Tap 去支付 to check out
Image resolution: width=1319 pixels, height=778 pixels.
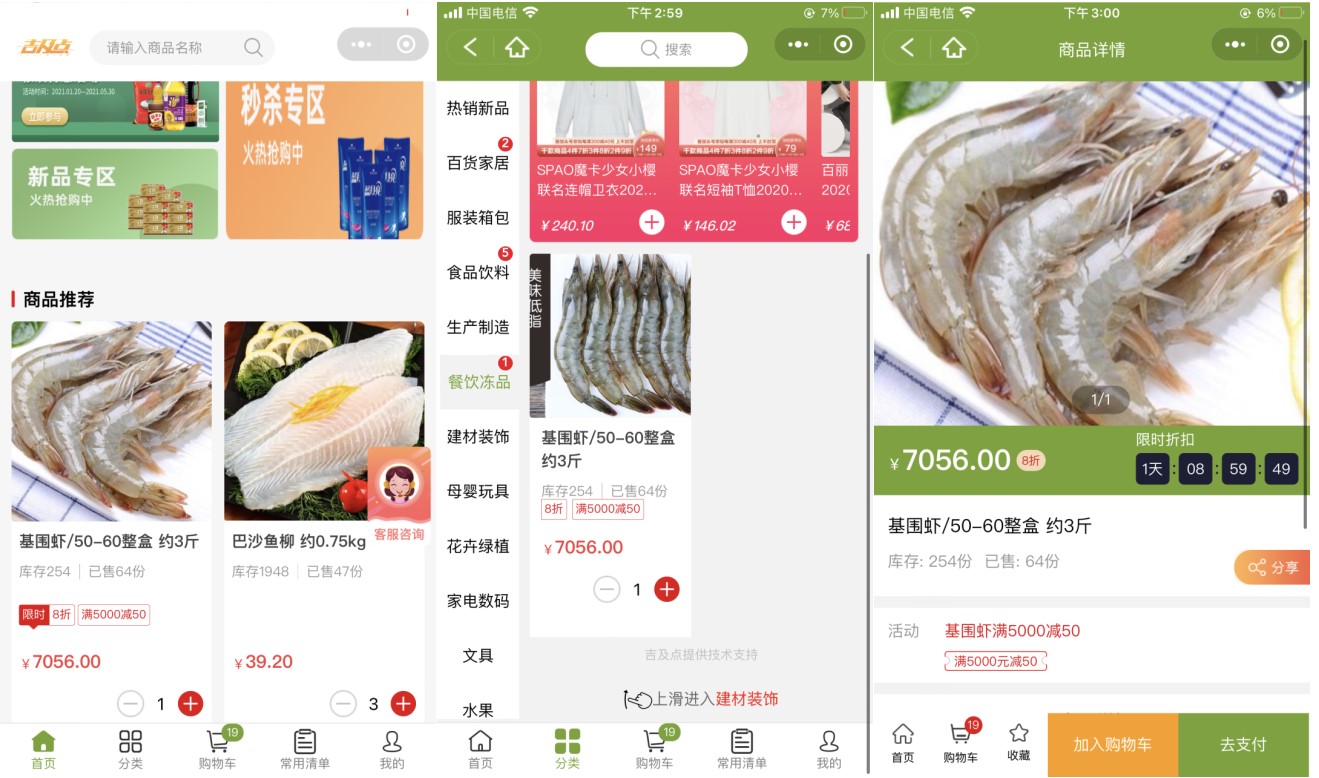pos(1243,745)
